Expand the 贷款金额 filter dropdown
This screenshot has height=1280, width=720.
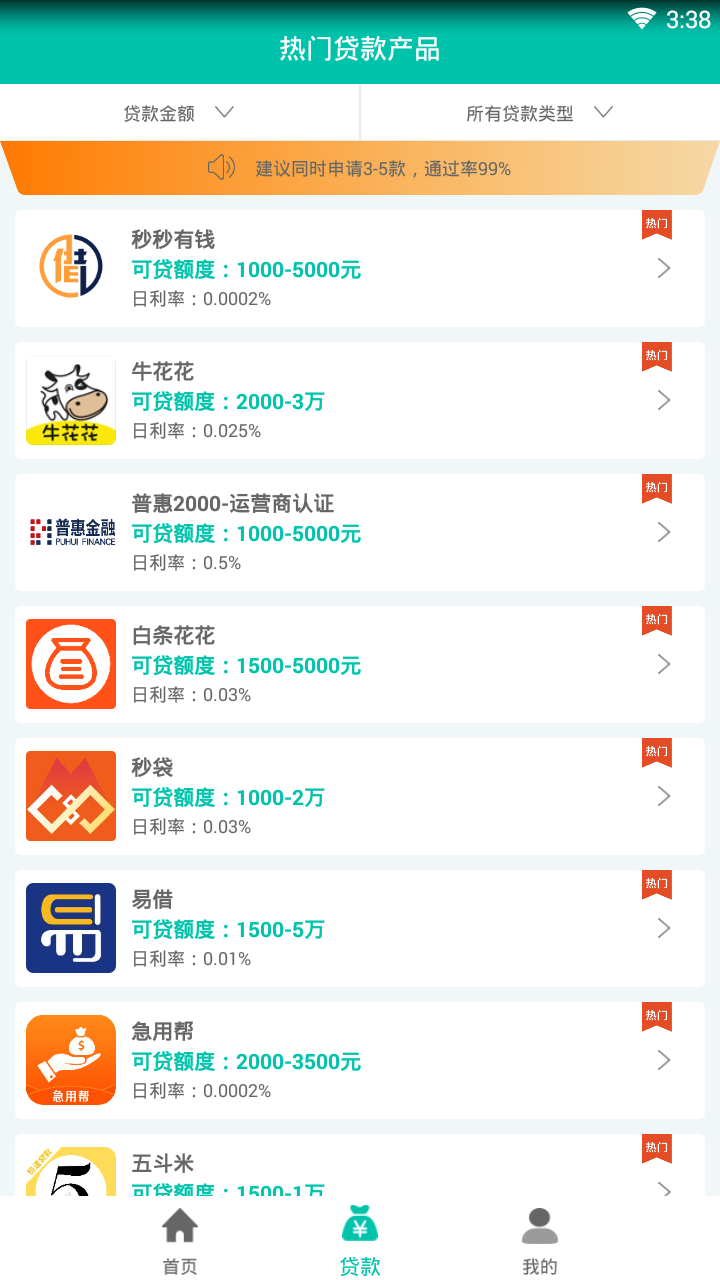179,113
